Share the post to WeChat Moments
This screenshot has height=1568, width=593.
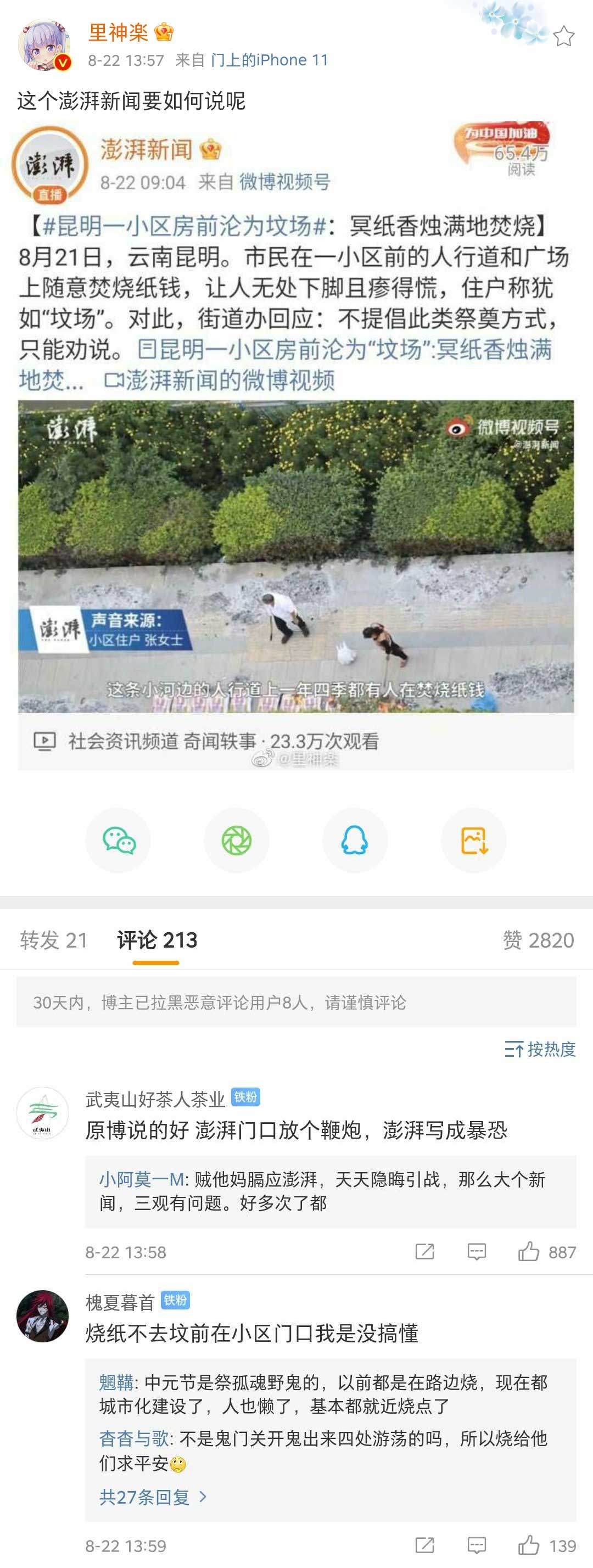click(236, 841)
